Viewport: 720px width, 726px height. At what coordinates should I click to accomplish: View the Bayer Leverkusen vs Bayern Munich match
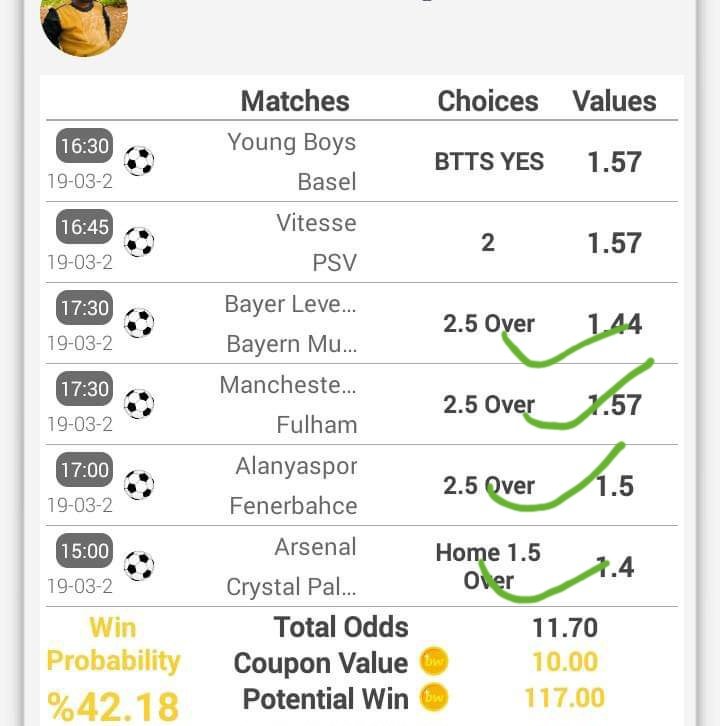[x=362, y=323]
